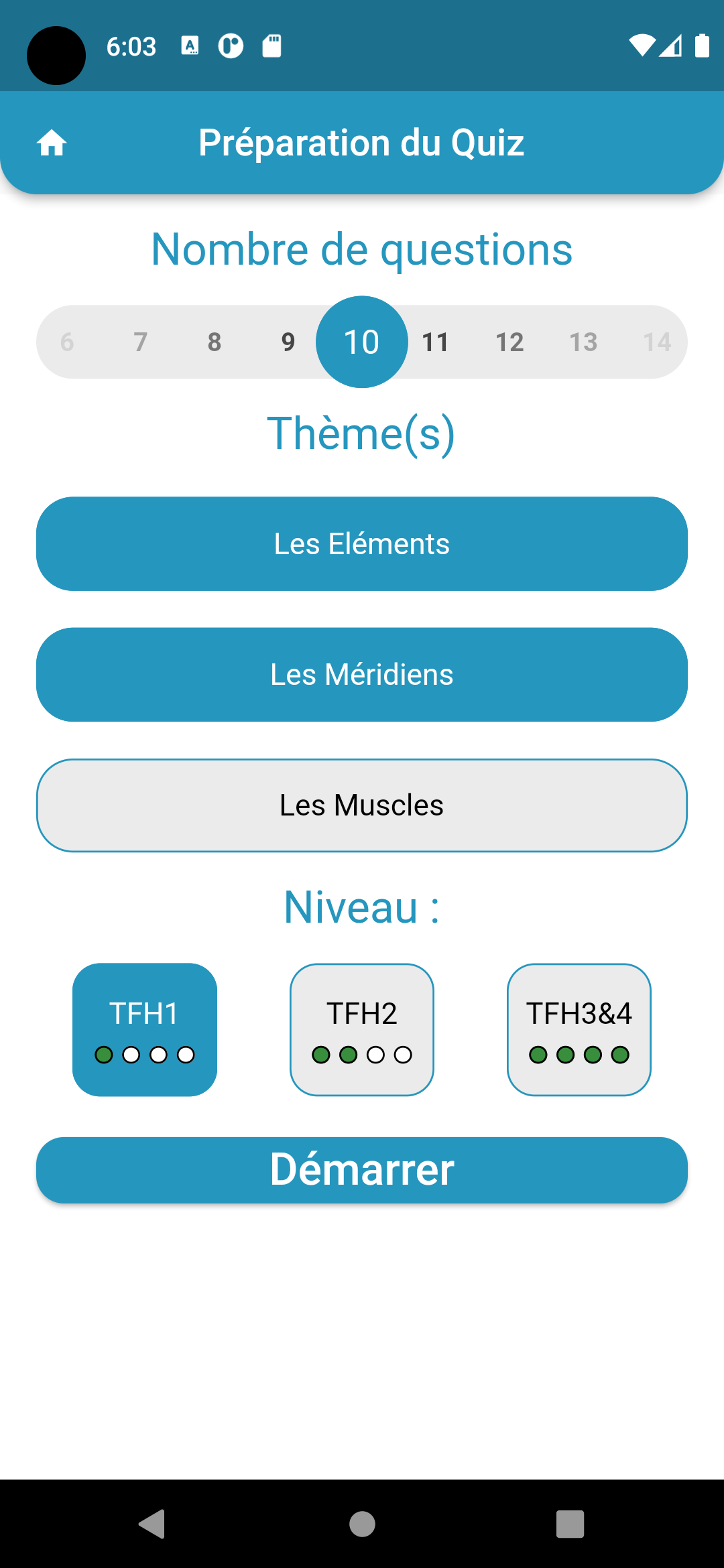Go back to the home screen via house icon
Image resolution: width=724 pixels, height=1568 pixels.
[52, 143]
